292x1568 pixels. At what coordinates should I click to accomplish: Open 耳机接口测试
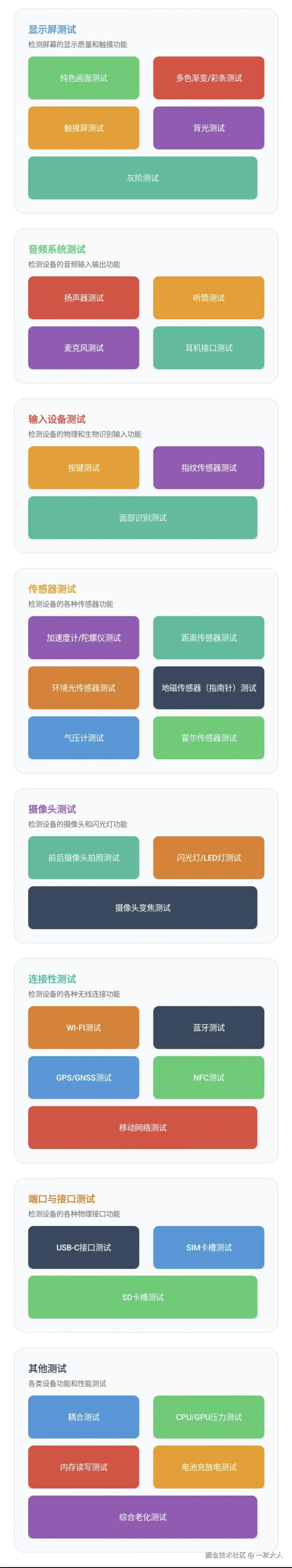click(x=208, y=348)
